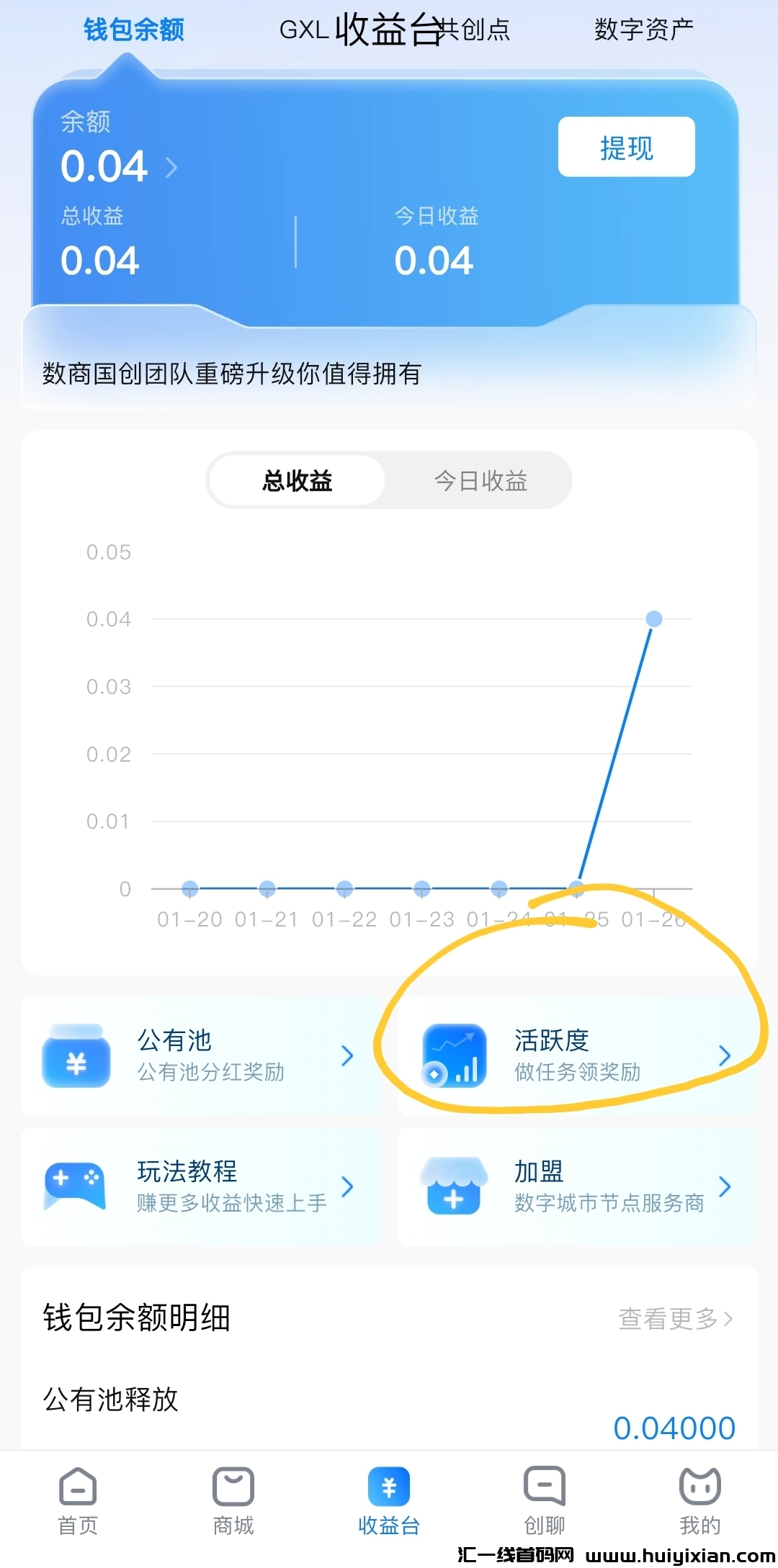Switch chart to 今日收益

[480, 480]
